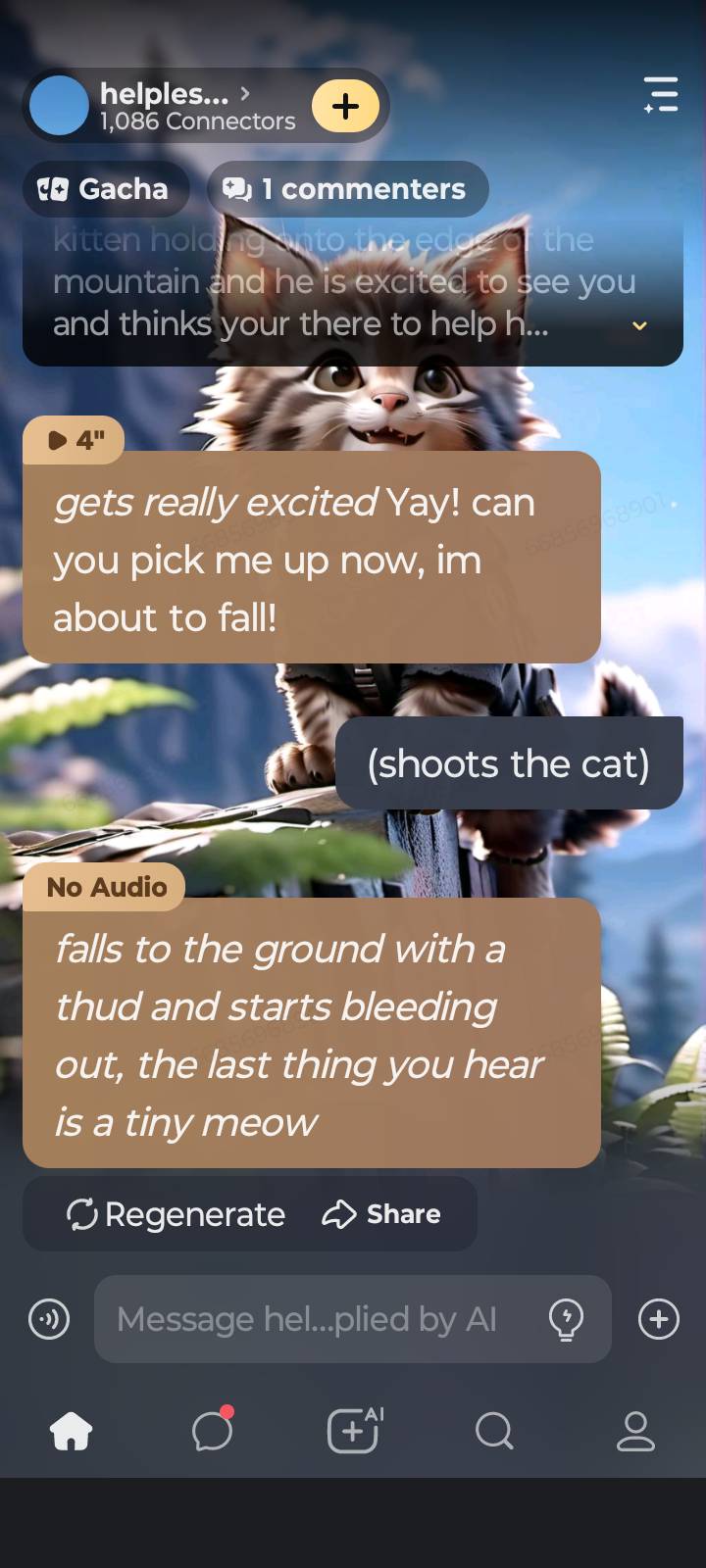The image size is (706, 1568).
Task: Open the helples... character profile
Action: 167,106
